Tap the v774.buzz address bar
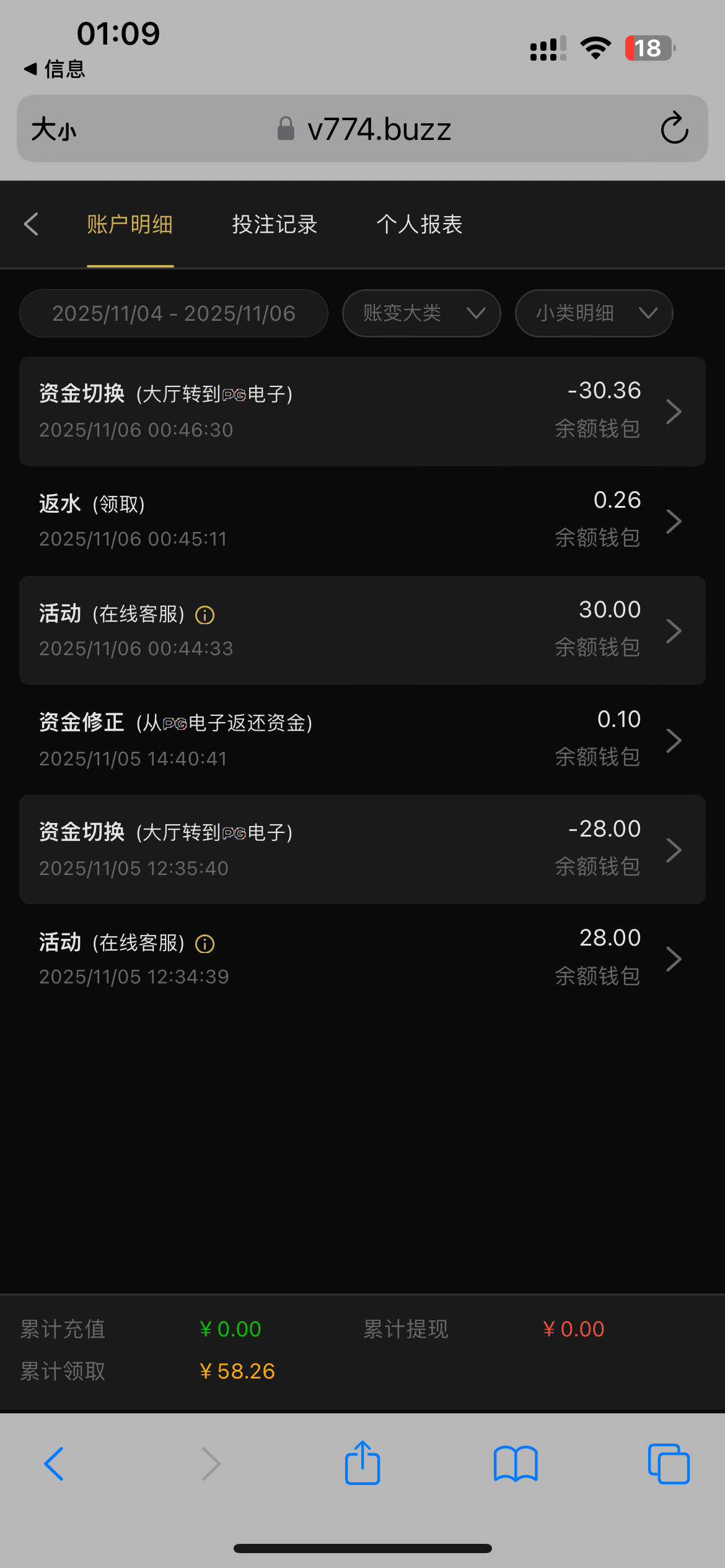The width and height of the screenshot is (725, 1568). [379, 129]
